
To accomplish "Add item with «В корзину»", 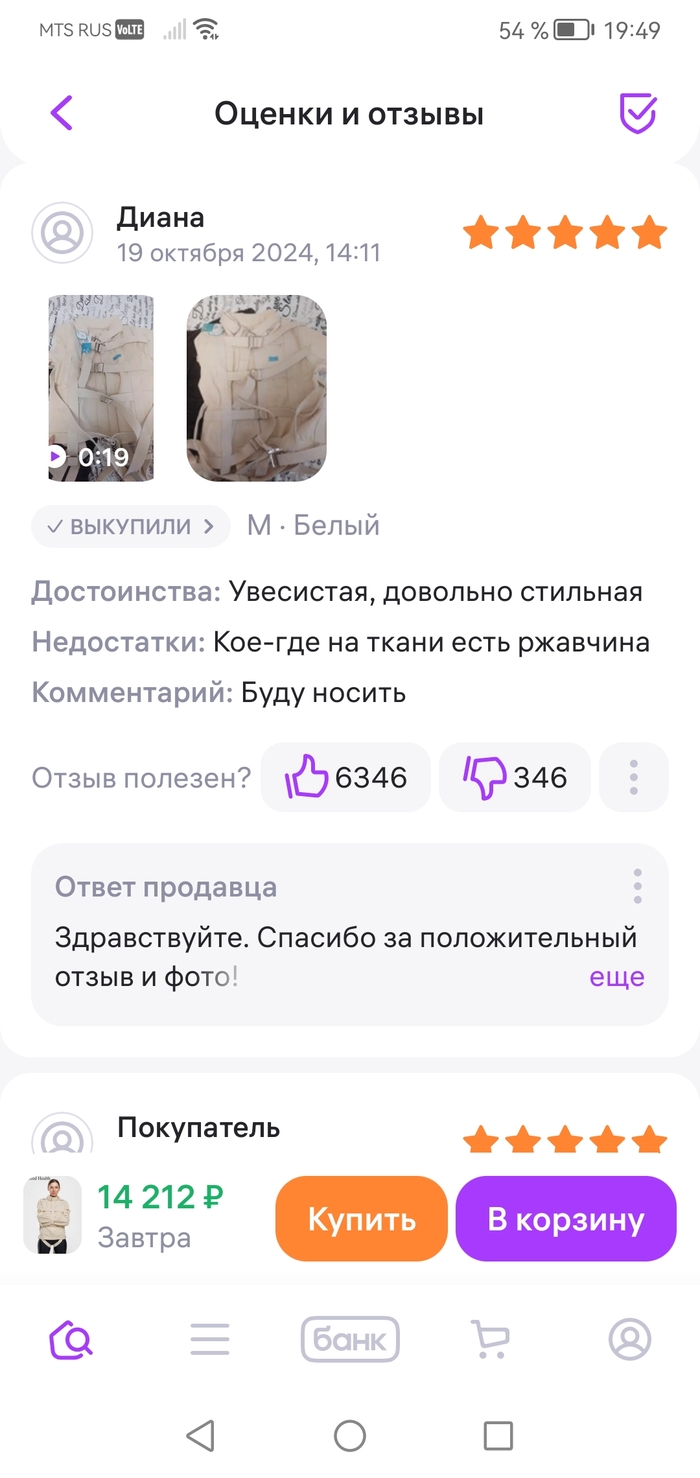I will 566,1219.
